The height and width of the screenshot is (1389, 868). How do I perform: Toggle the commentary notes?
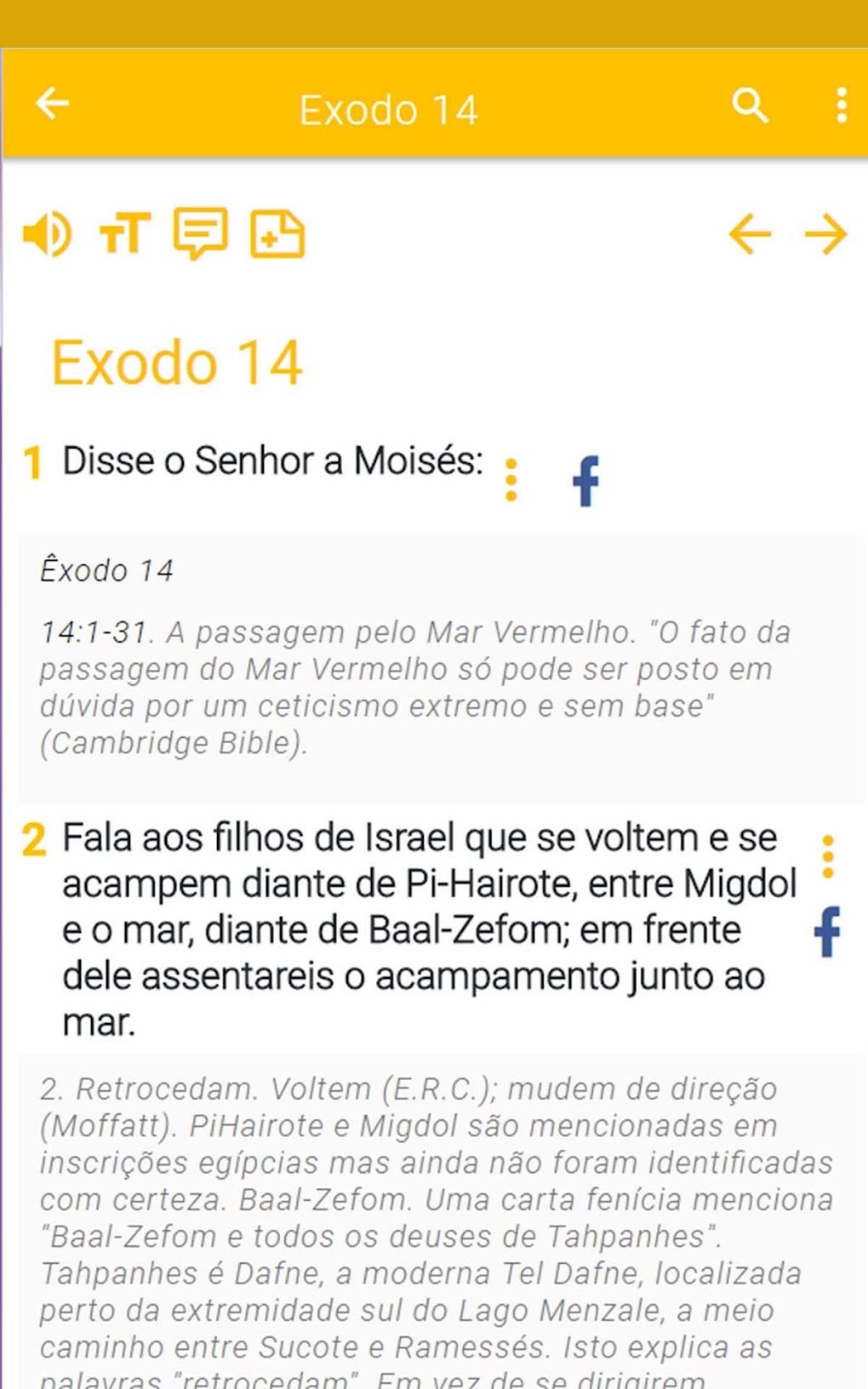201,233
